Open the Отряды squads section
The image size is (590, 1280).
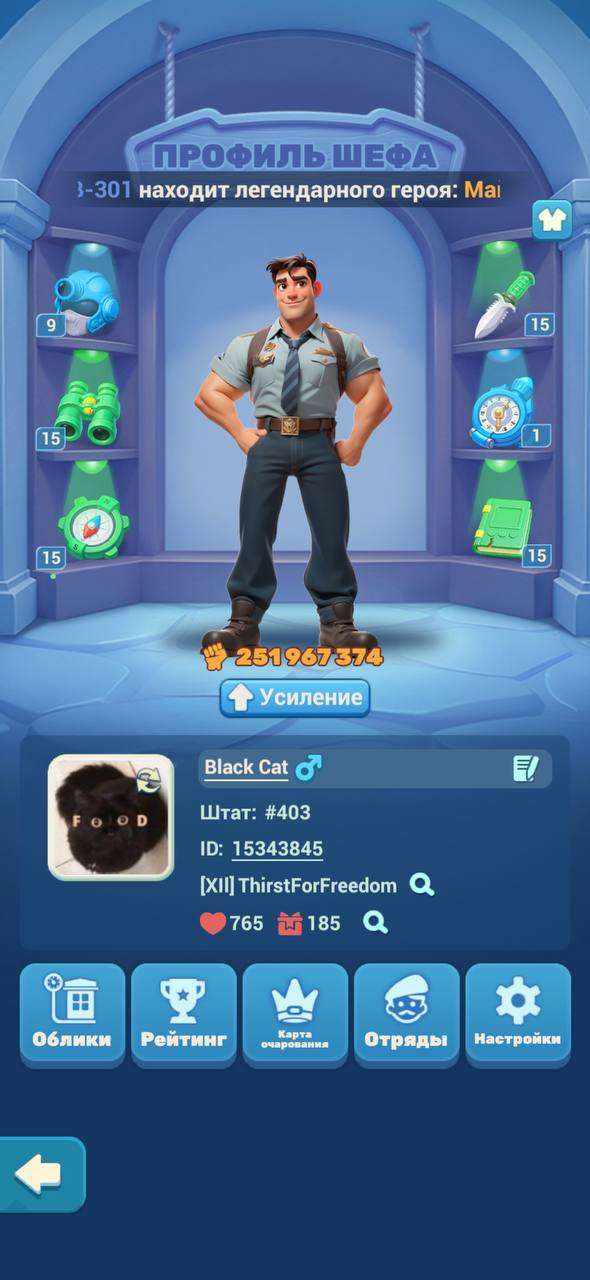point(407,1014)
